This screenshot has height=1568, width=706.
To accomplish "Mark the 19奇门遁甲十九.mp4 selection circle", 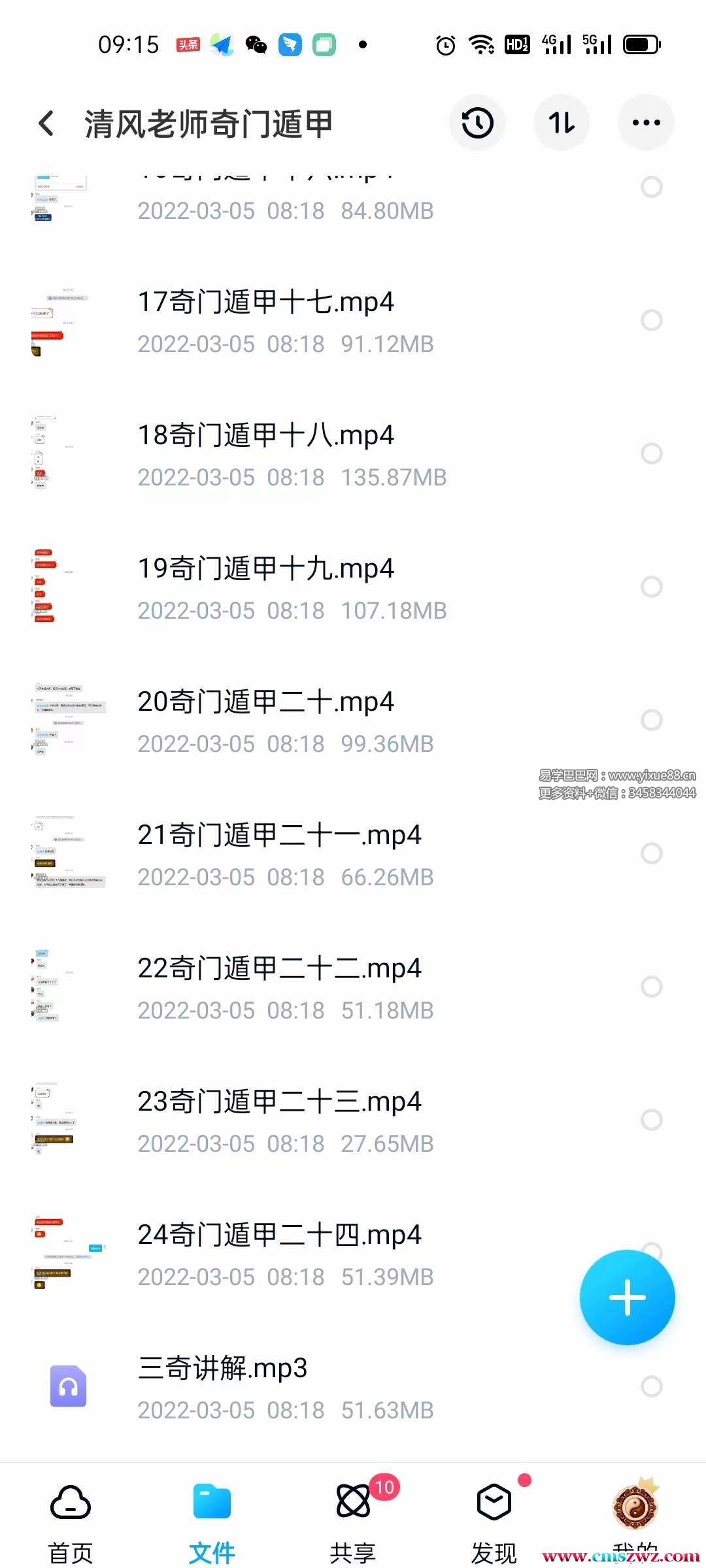I will click(651, 587).
